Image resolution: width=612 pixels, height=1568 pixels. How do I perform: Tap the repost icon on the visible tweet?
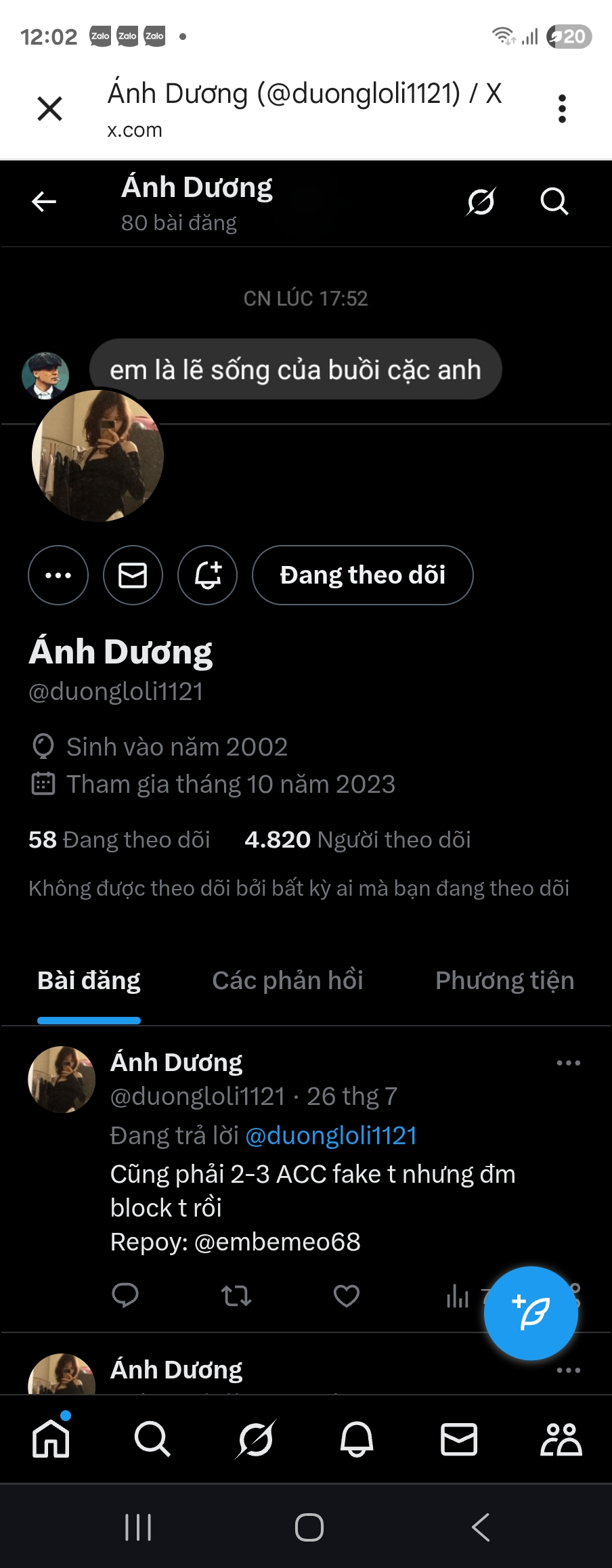coord(236,1295)
